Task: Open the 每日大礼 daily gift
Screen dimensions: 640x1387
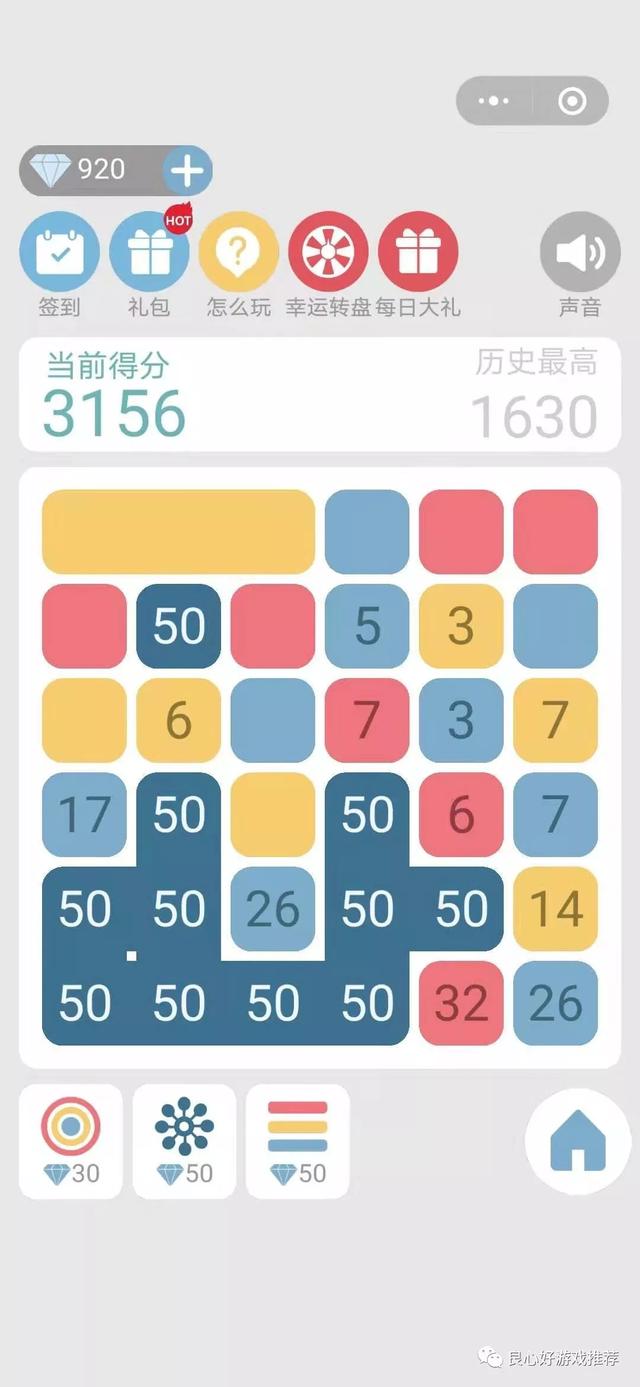Action: pyautogui.click(x=418, y=253)
